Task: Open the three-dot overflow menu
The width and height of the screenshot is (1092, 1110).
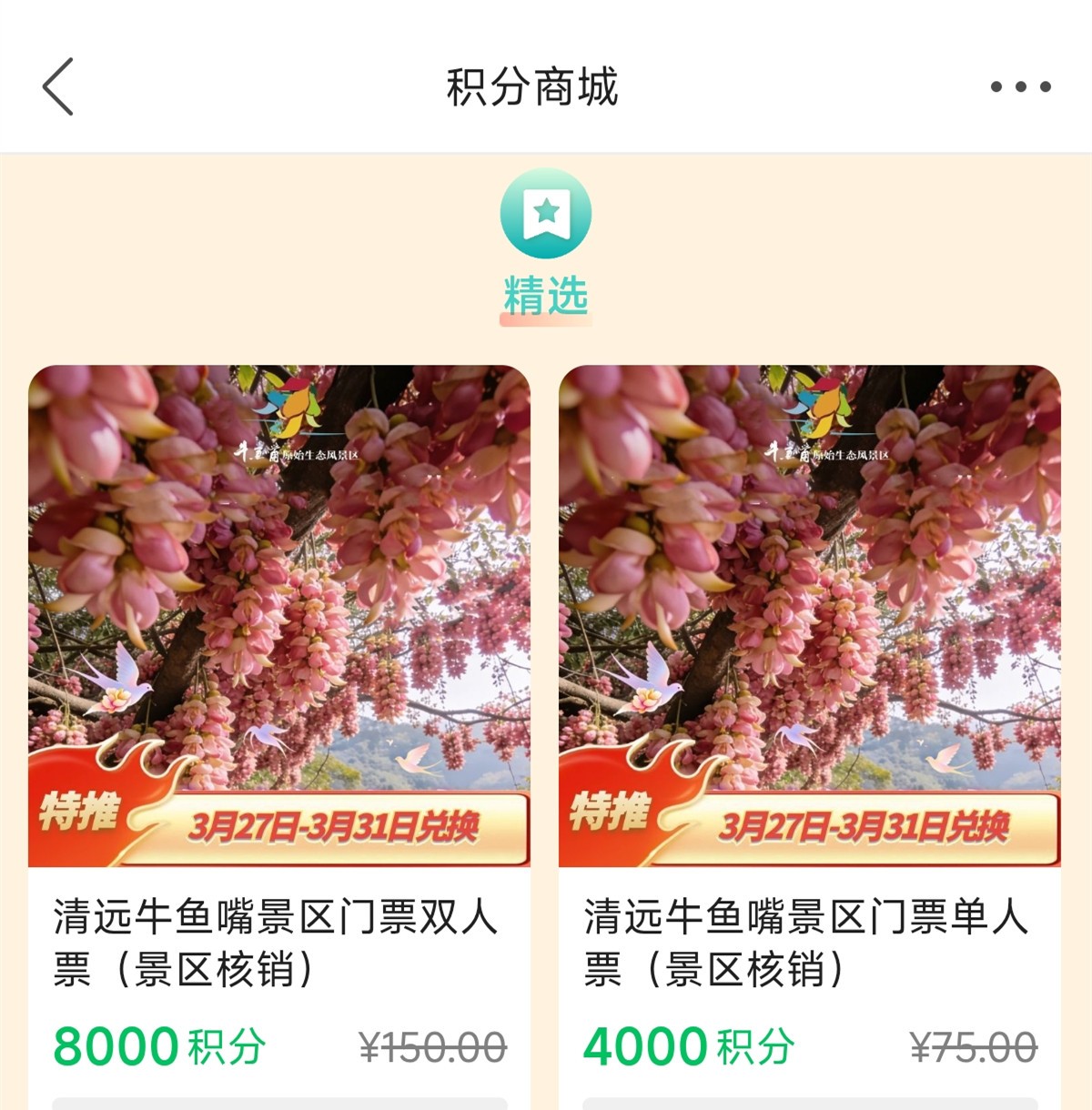Action: [1020, 87]
